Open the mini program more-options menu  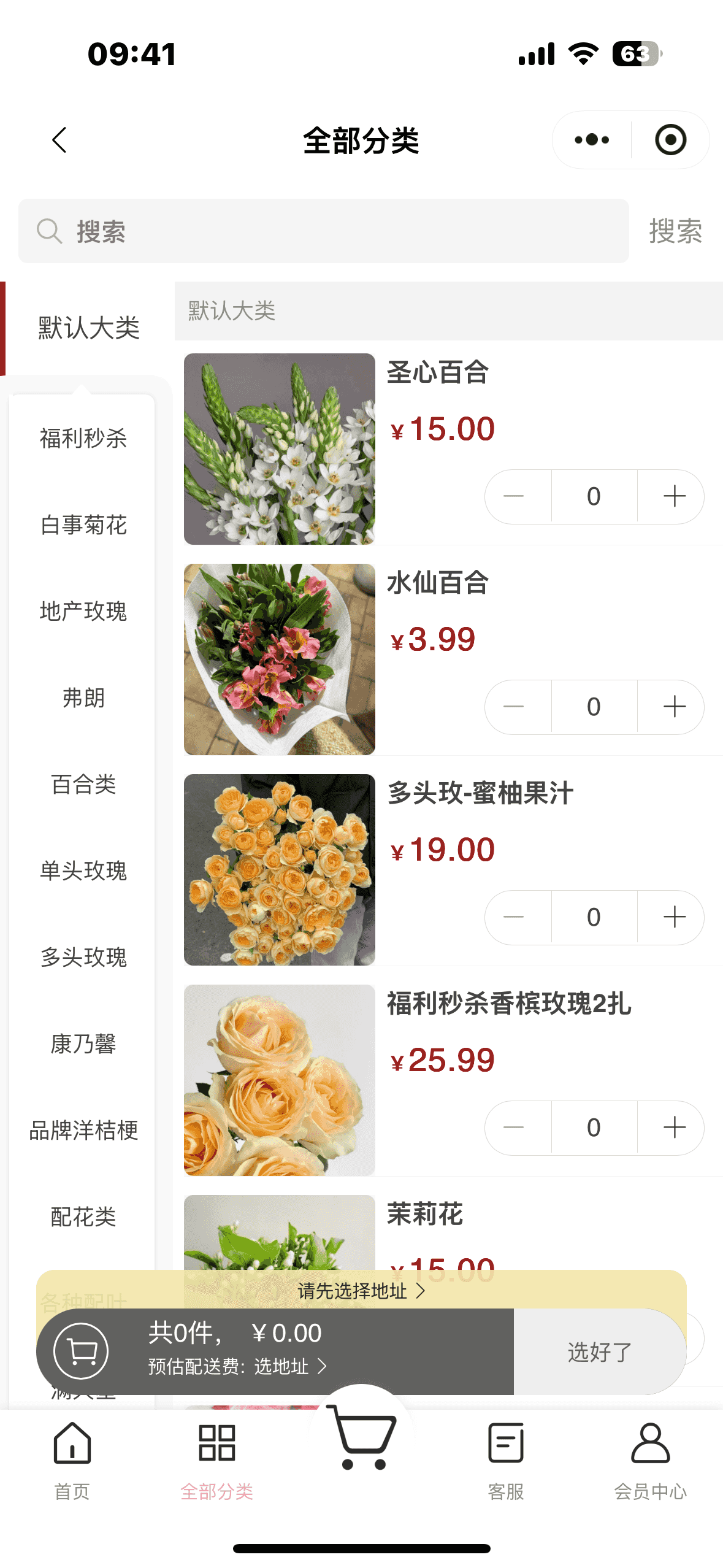pos(592,140)
